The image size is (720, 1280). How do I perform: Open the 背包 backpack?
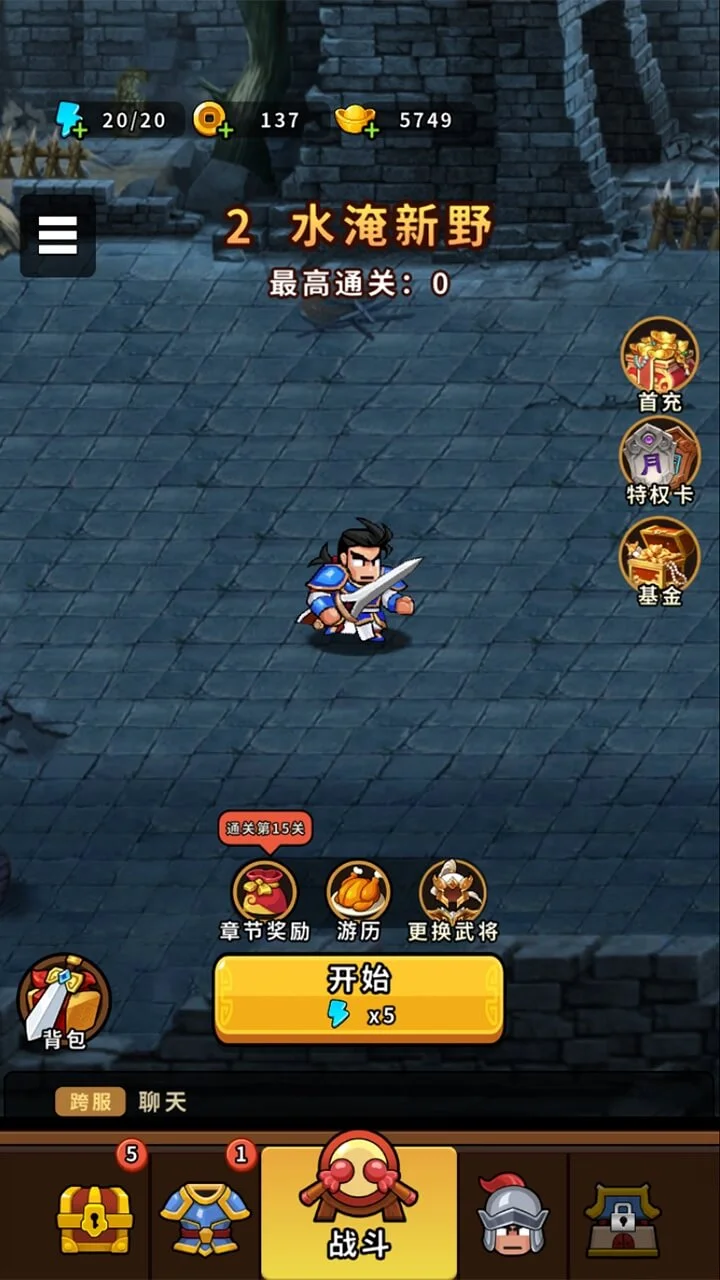[65, 1002]
